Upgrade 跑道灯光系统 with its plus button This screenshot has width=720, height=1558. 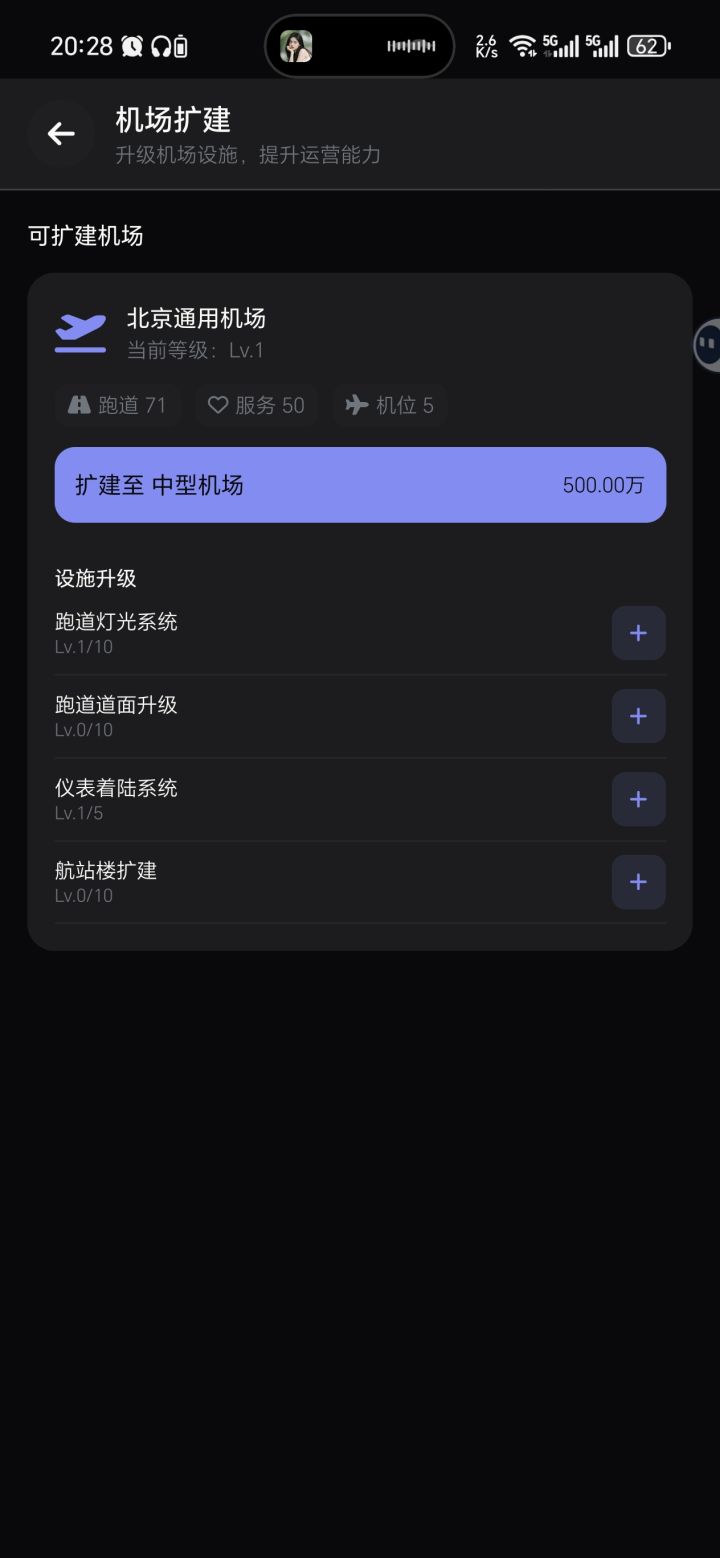point(638,633)
